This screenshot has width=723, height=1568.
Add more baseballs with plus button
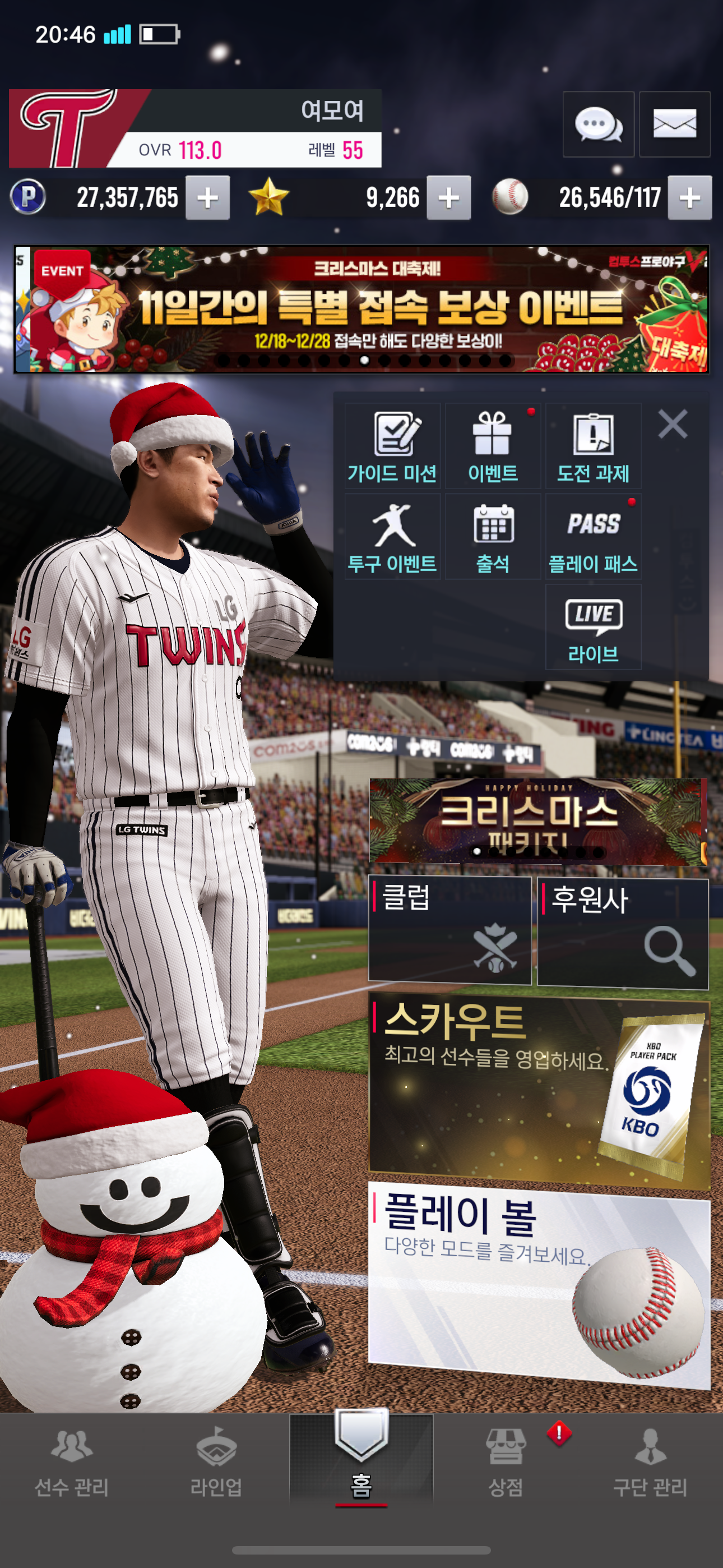point(689,198)
